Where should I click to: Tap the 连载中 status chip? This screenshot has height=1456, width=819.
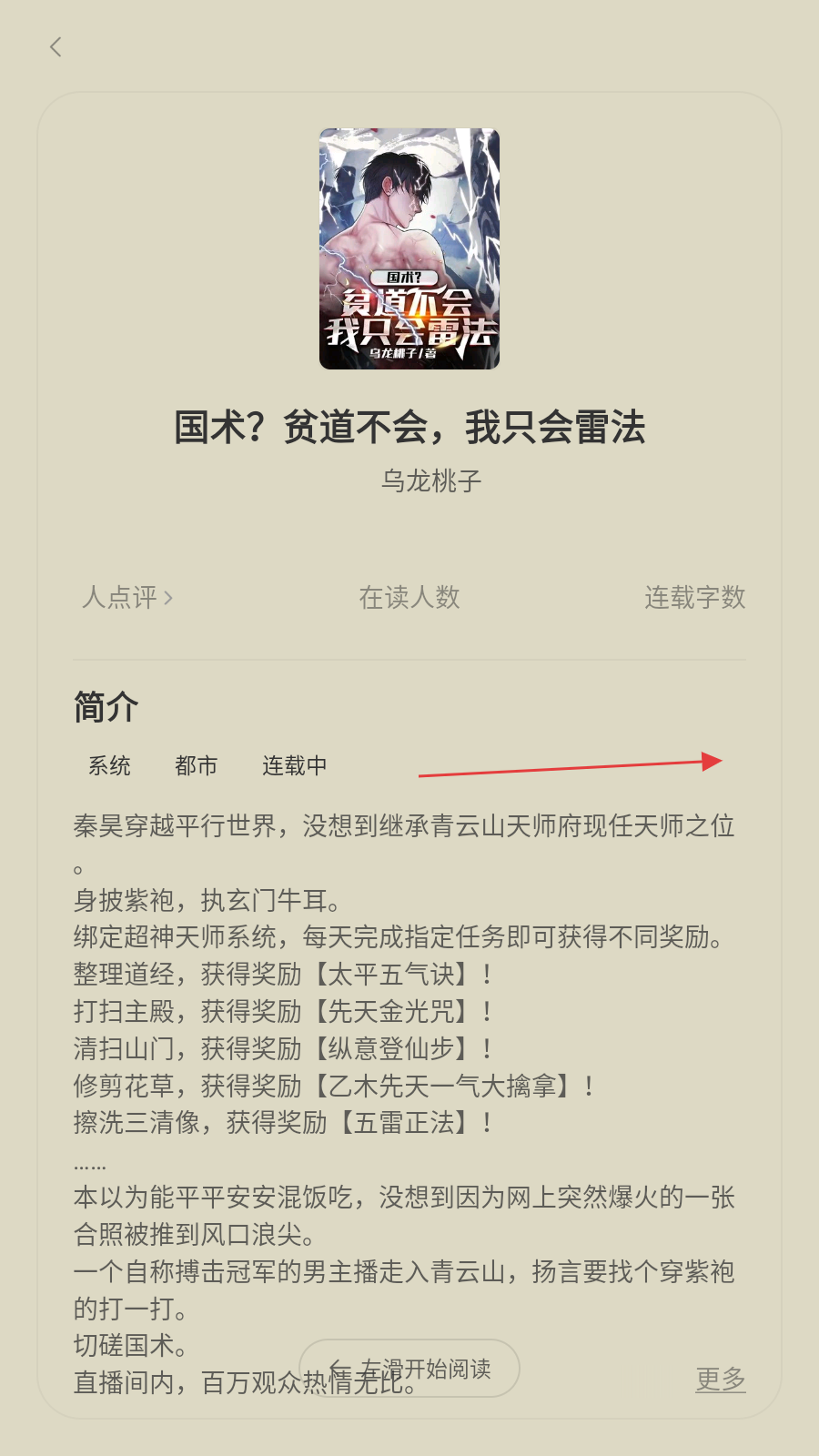(x=294, y=766)
